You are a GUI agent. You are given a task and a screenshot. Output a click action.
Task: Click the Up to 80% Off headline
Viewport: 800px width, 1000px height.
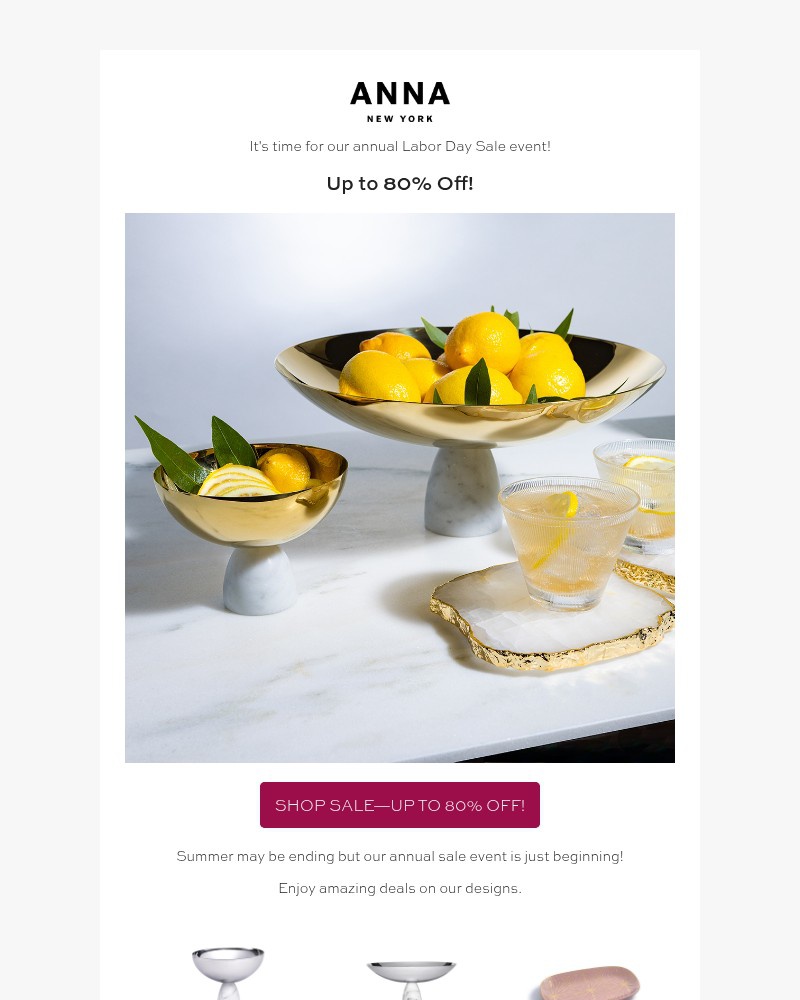point(400,183)
